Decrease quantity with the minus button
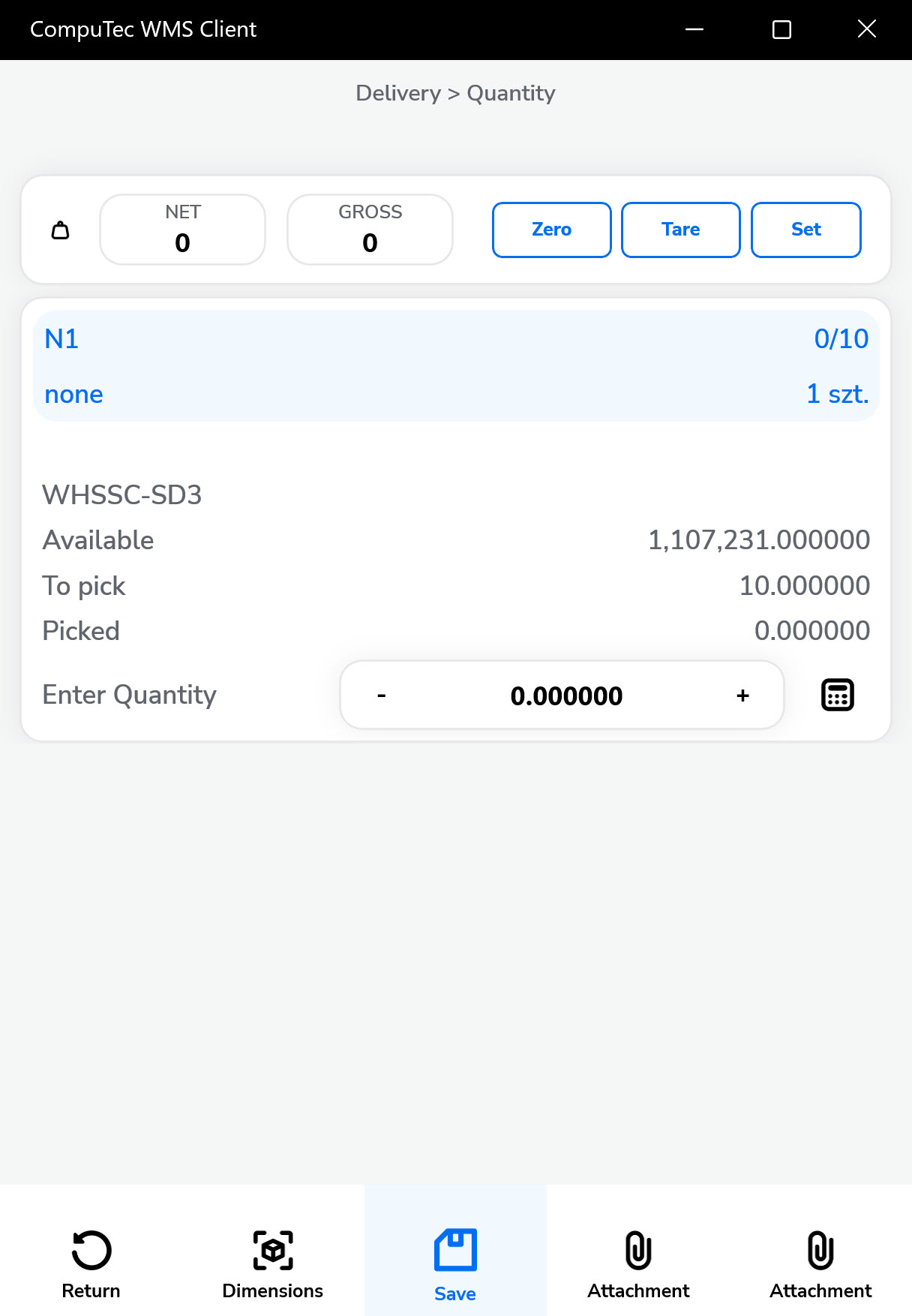The height and width of the screenshot is (1316, 912). [382, 696]
